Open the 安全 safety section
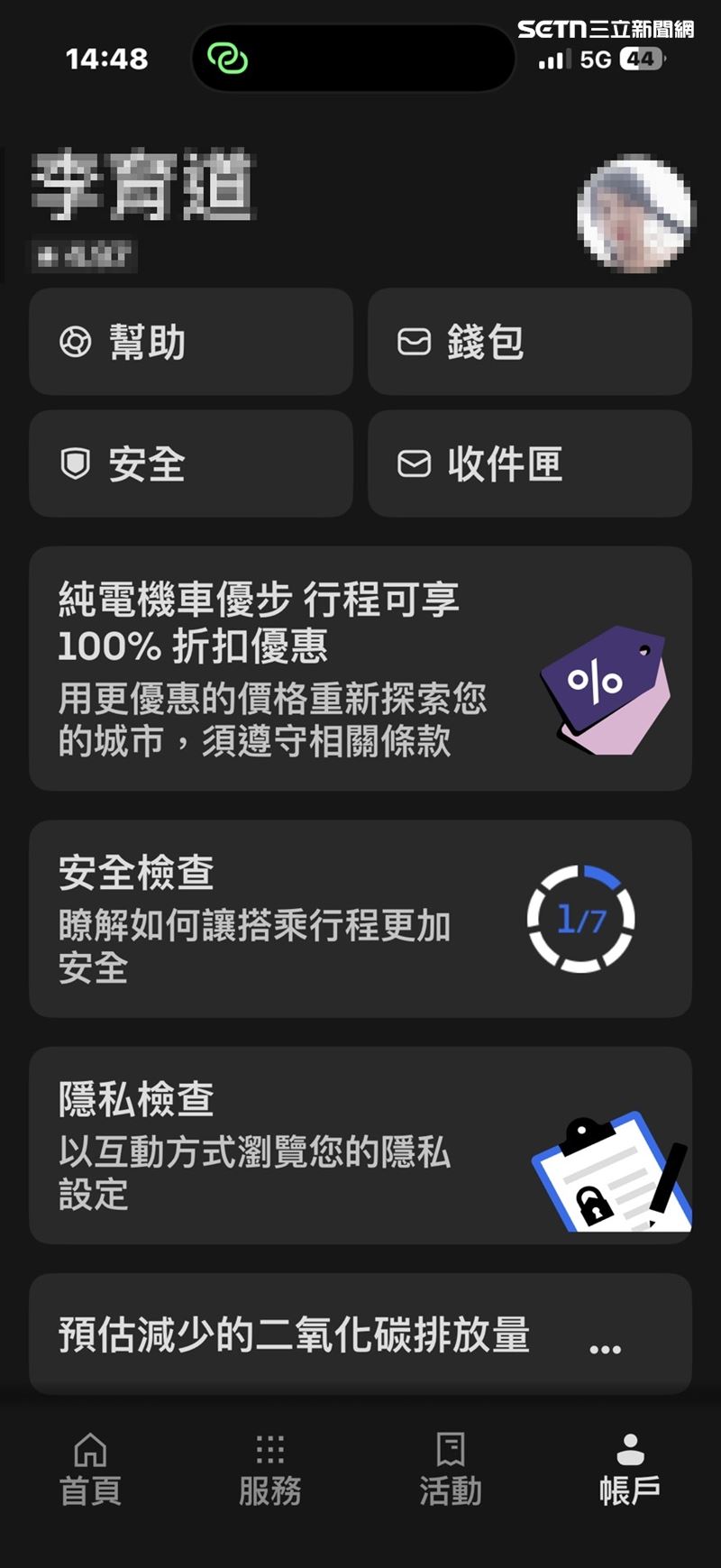 click(191, 463)
